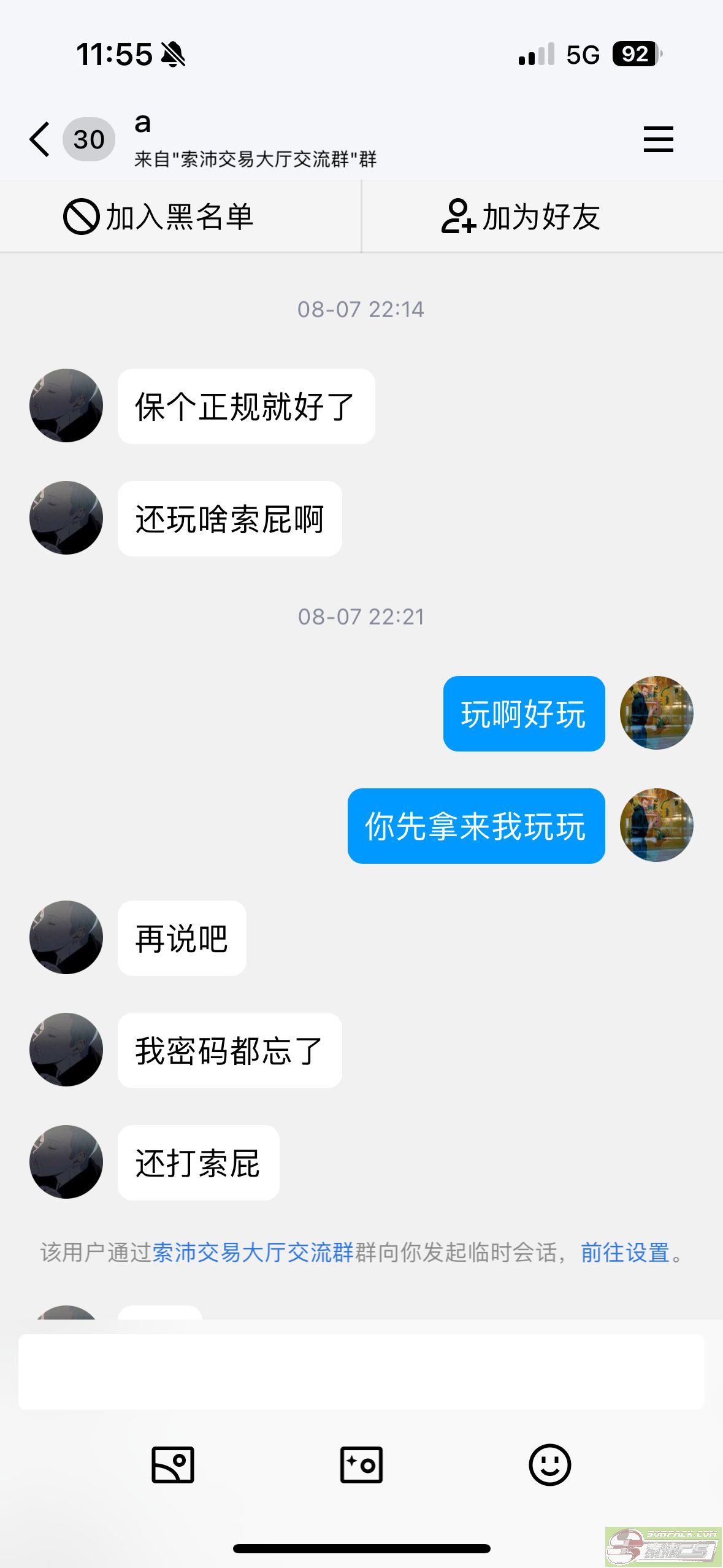Viewport: 723px width, 1568px height.
Task: Open the emoji picker
Action: [550, 1465]
